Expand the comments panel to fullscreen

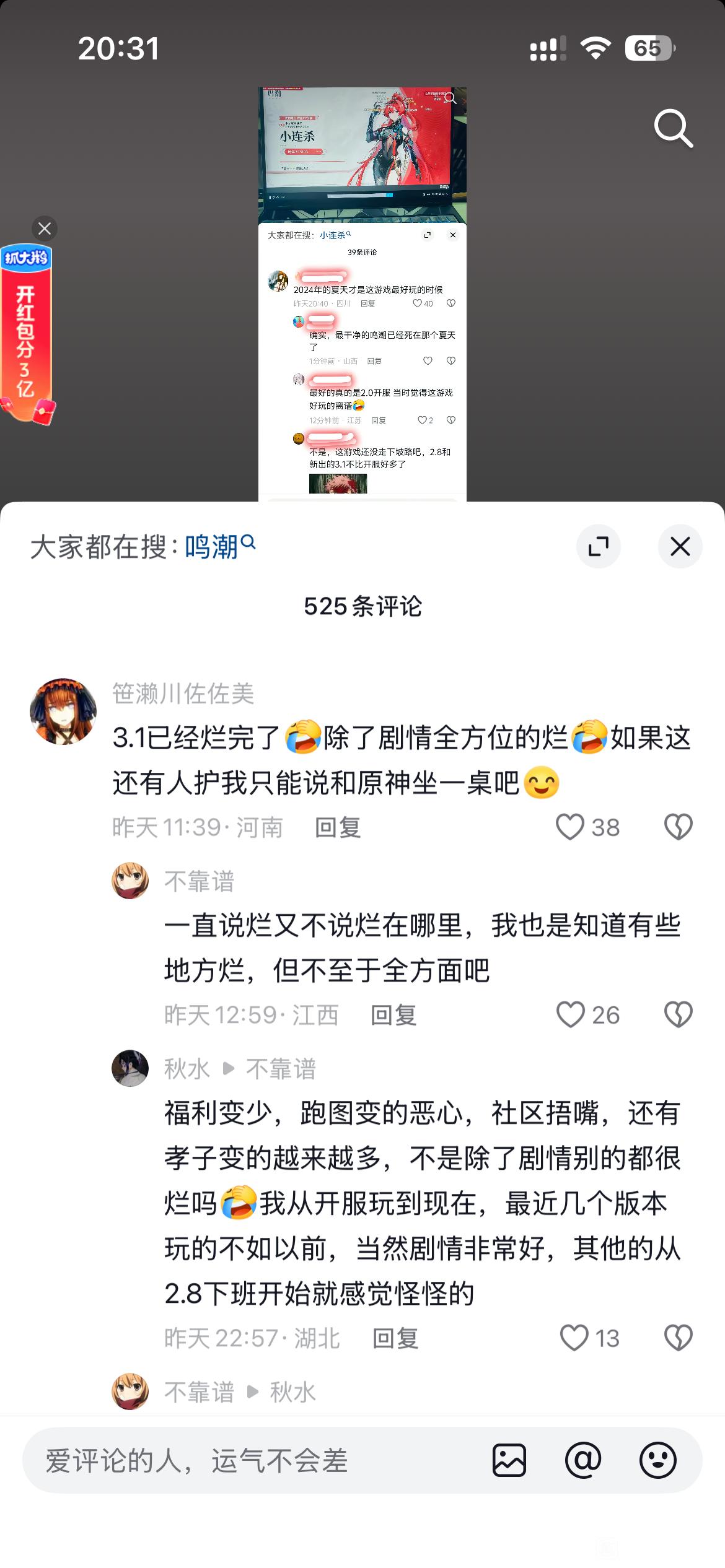[599, 546]
